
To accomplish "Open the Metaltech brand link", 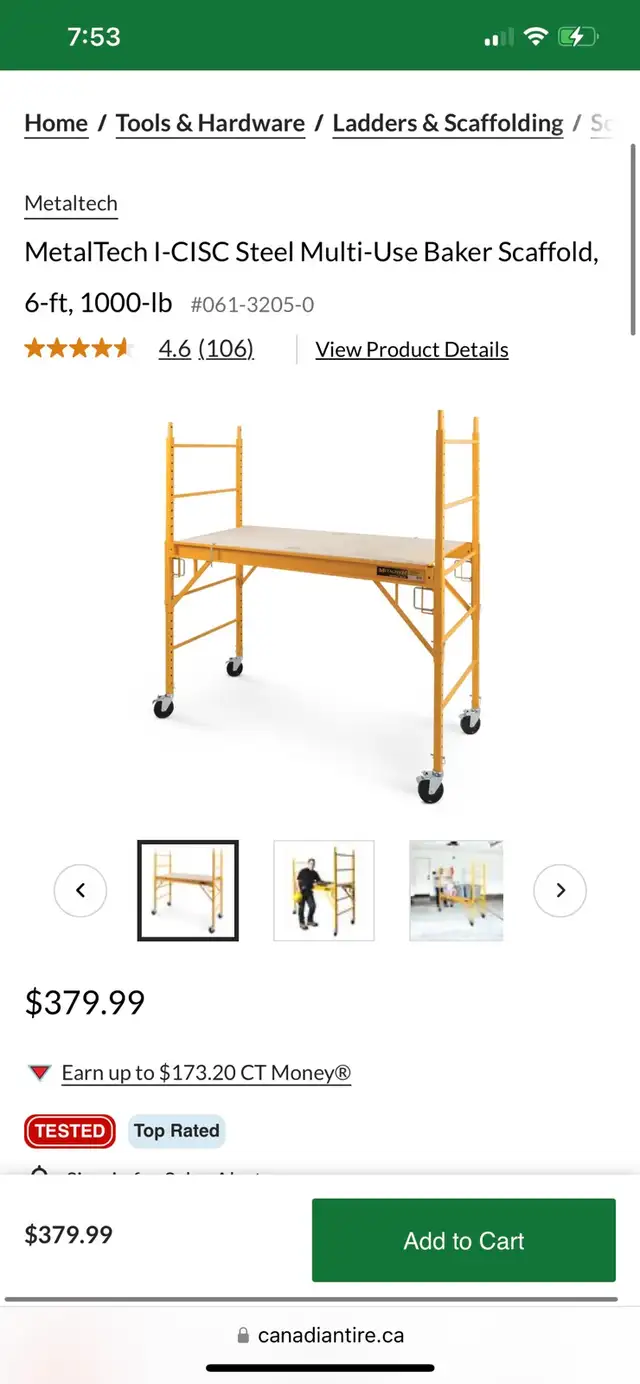I will click(71, 203).
